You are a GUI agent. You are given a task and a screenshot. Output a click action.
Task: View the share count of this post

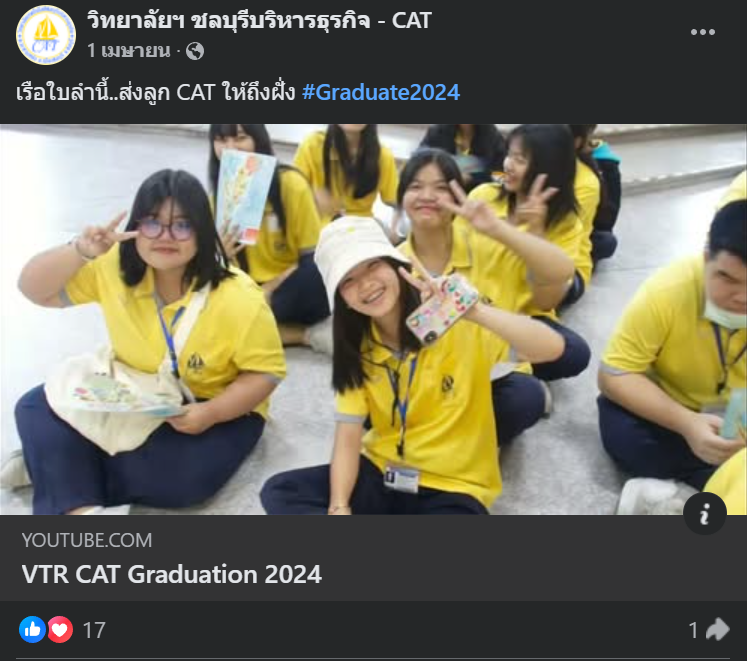708,630
